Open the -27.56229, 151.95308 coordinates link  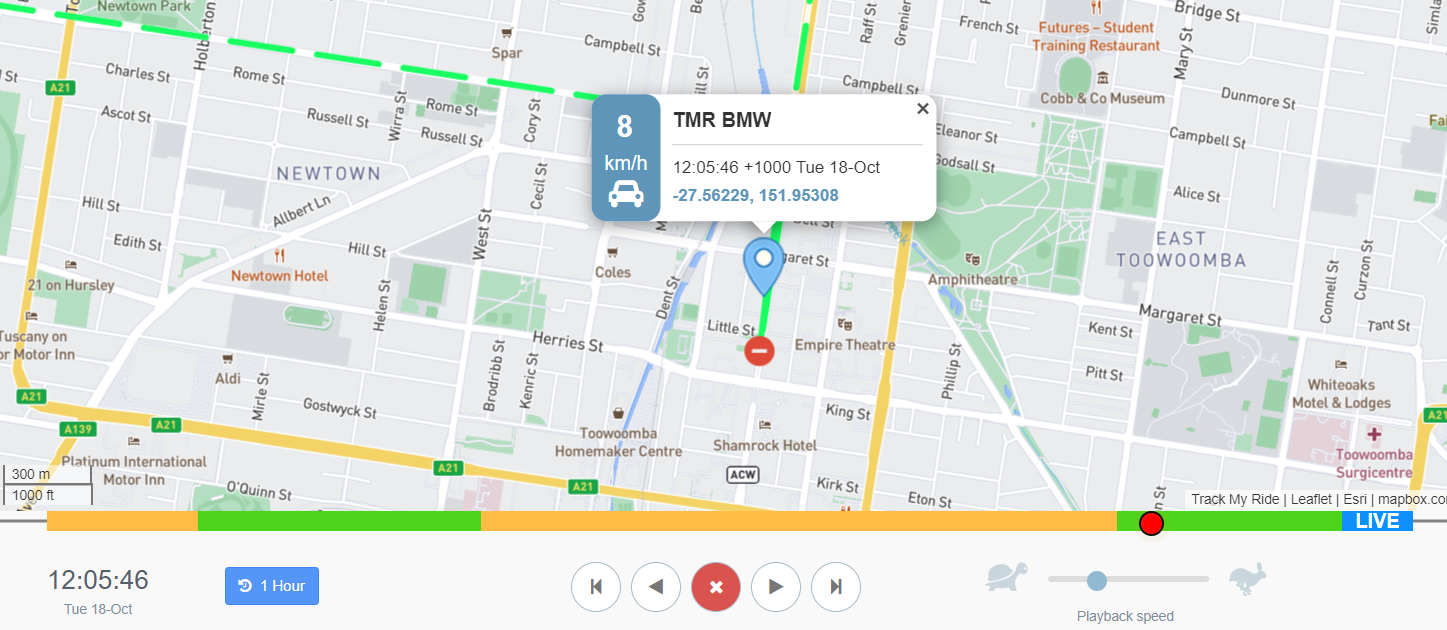(x=756, y=195)
